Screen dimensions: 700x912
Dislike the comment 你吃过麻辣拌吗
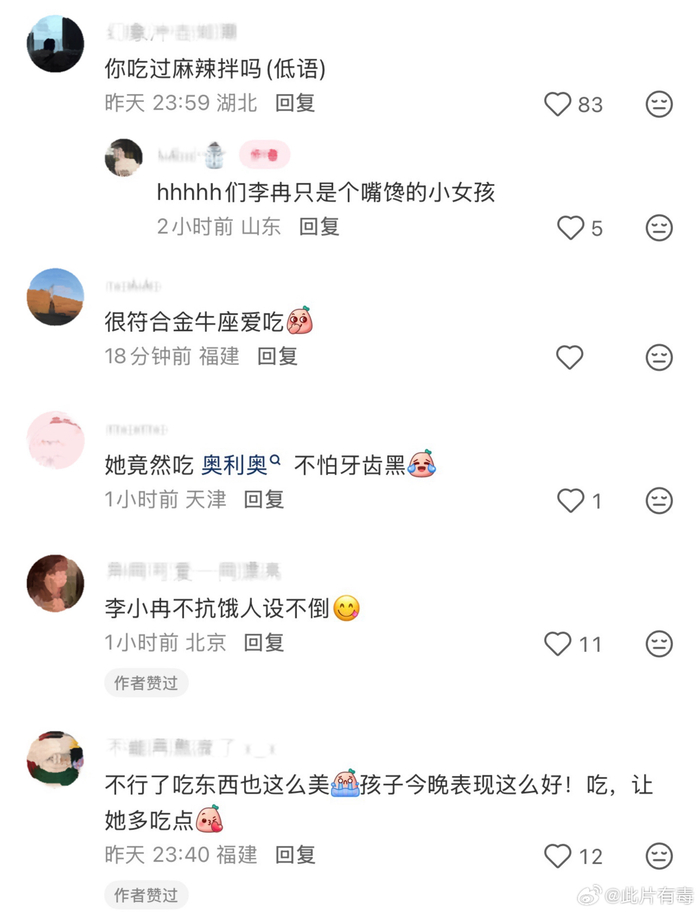click(x=659, y=104)
